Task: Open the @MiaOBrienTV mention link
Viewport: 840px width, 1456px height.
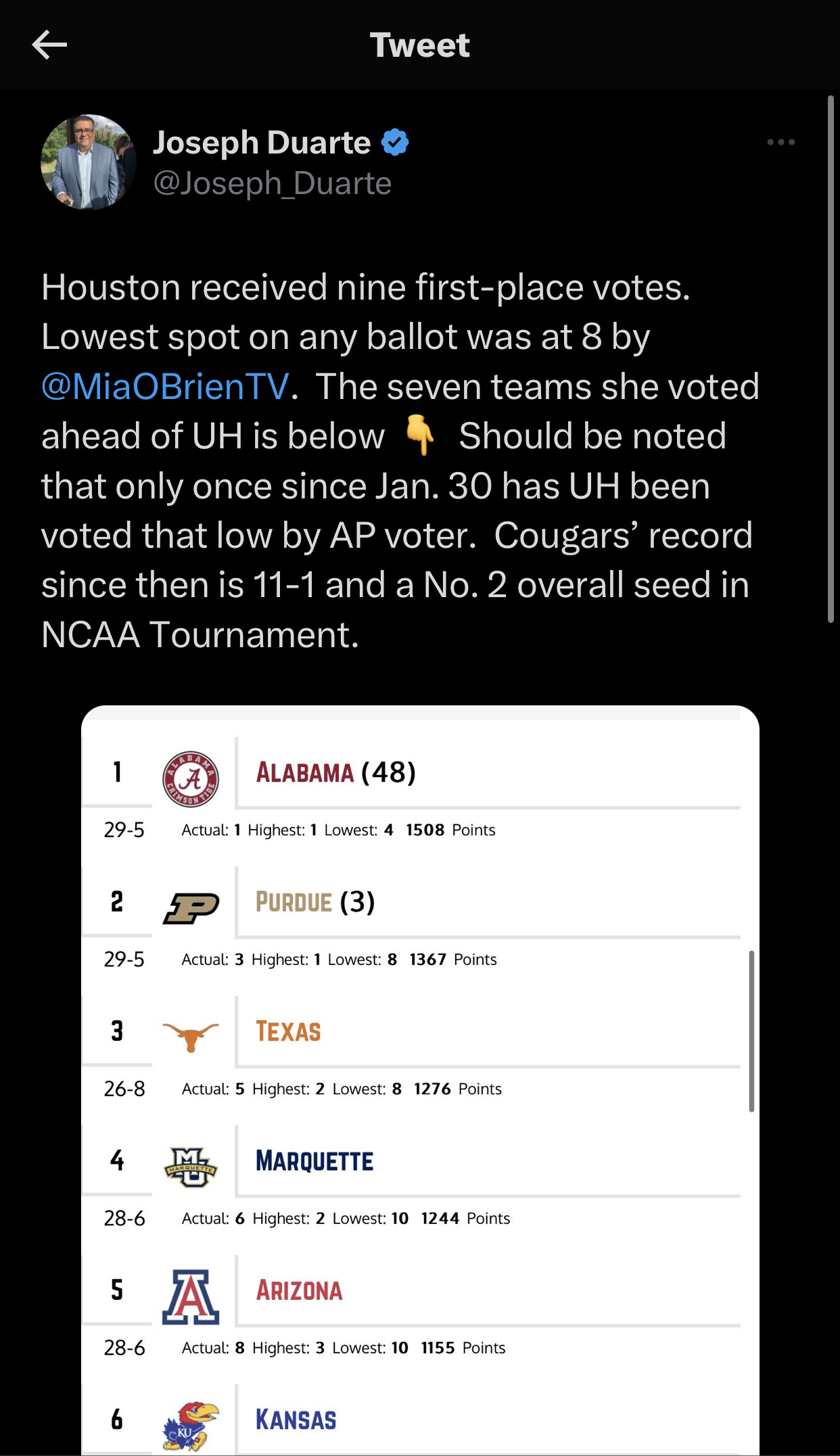Action: point(166,386)
